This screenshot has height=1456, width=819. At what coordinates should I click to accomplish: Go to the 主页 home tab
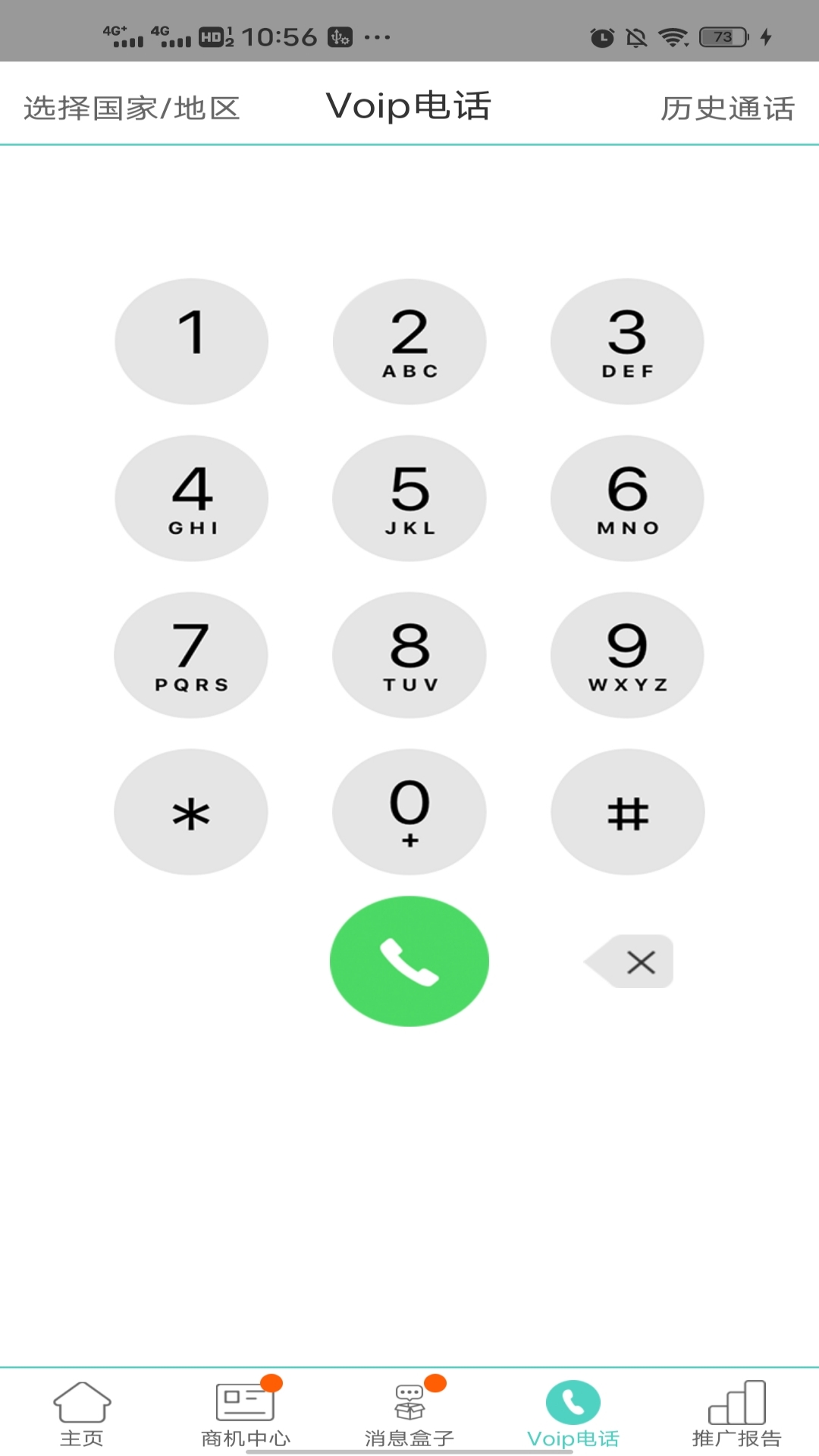coord(82,1414)
